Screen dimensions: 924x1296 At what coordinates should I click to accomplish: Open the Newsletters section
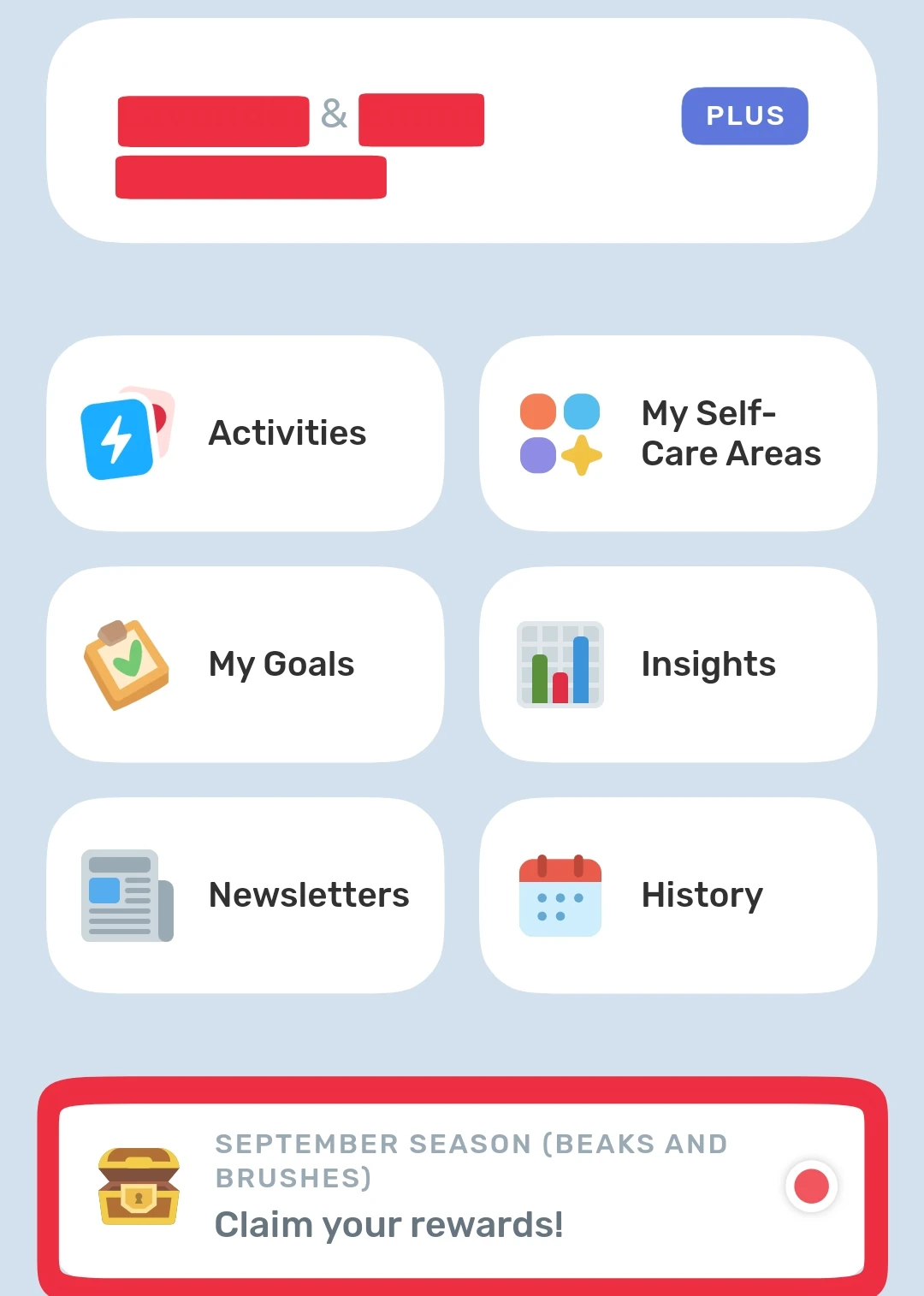coord(246,896)
